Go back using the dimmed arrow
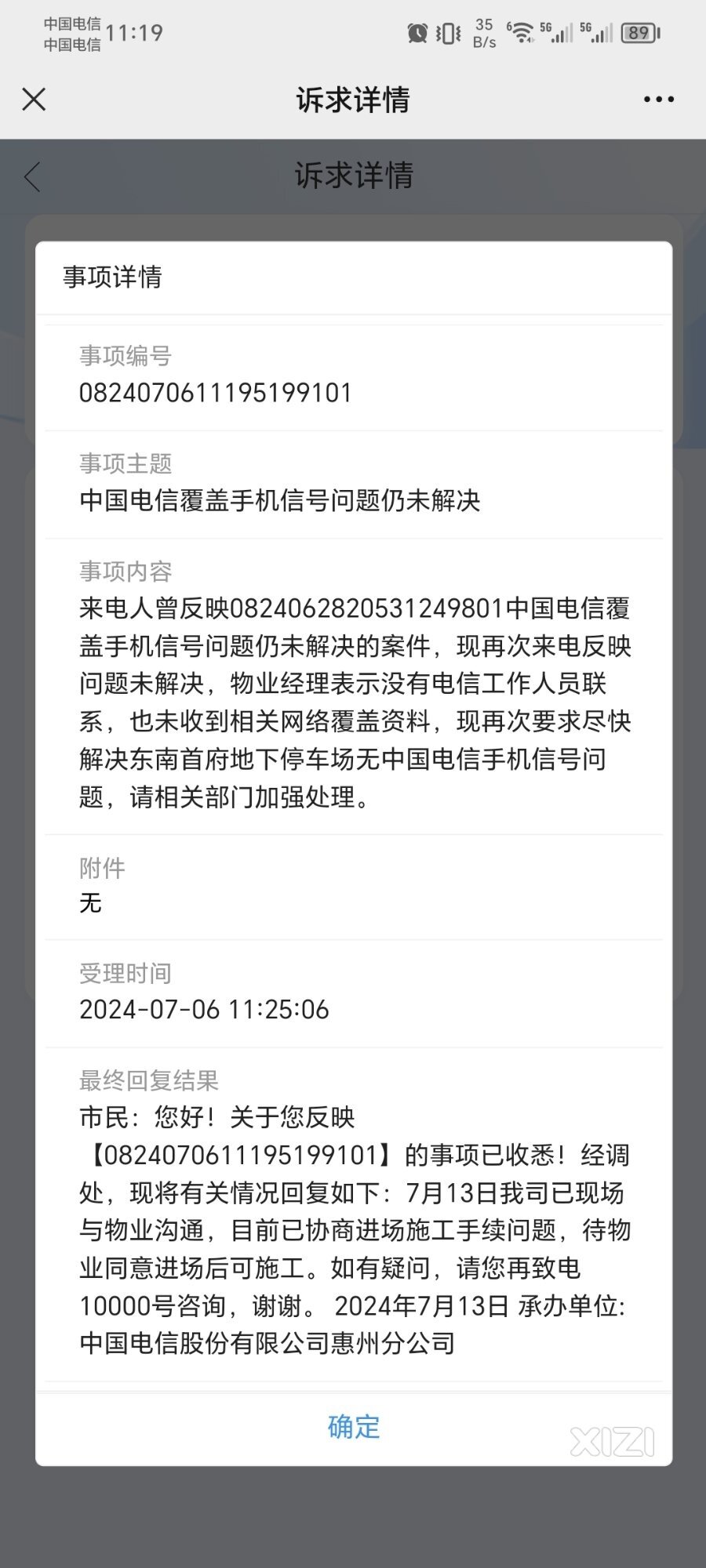706x1568 pixels. click(x=33, y=176)
